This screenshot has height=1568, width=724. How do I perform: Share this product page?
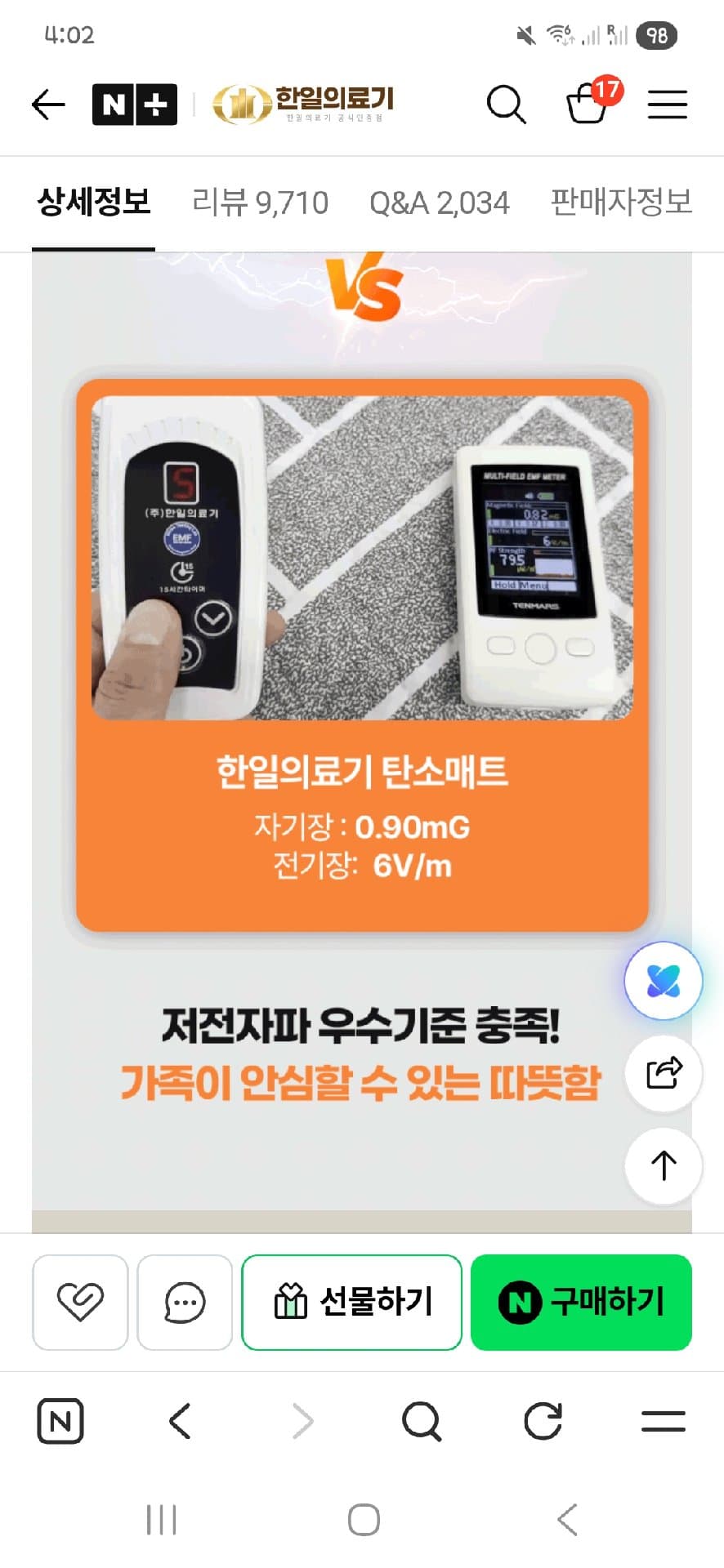(663, 1073)
